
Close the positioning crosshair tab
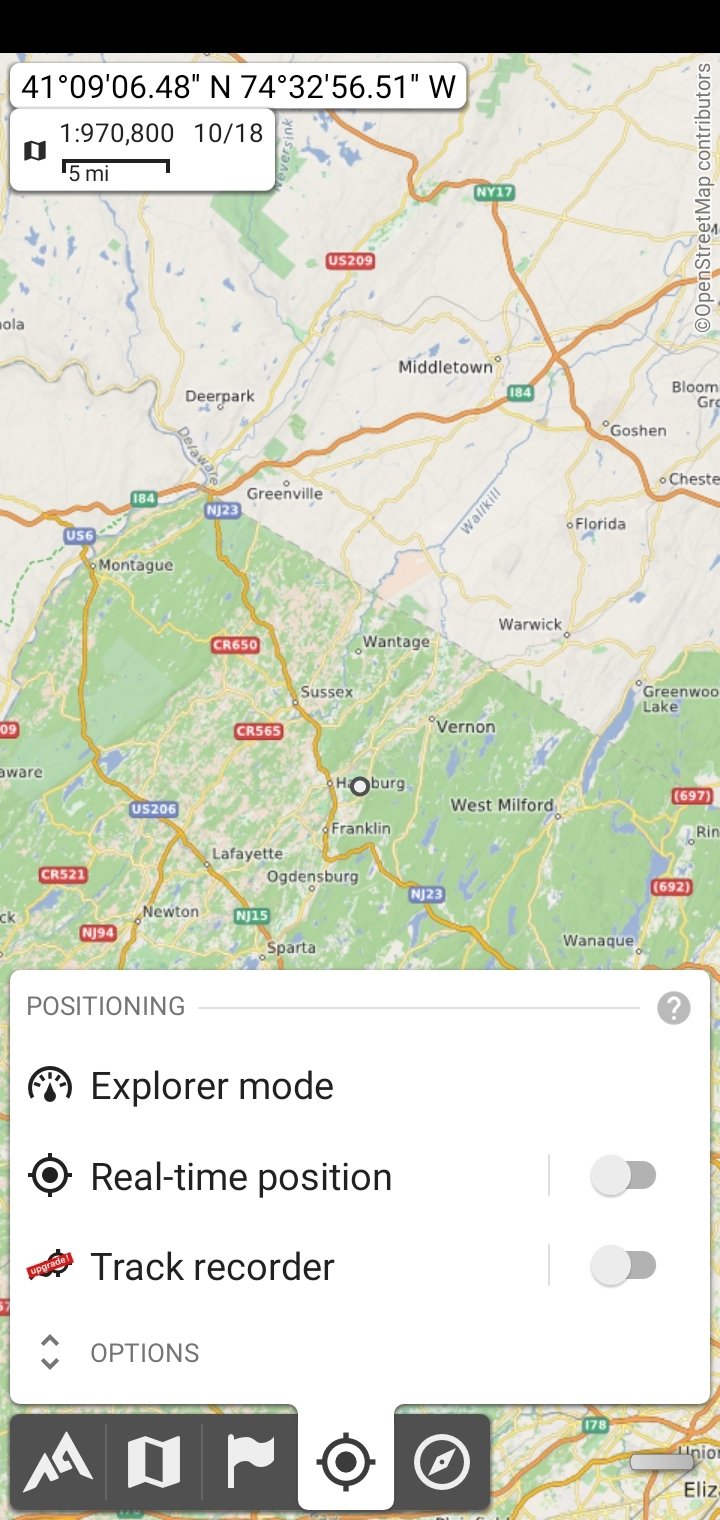click(x=346, y=1462)
